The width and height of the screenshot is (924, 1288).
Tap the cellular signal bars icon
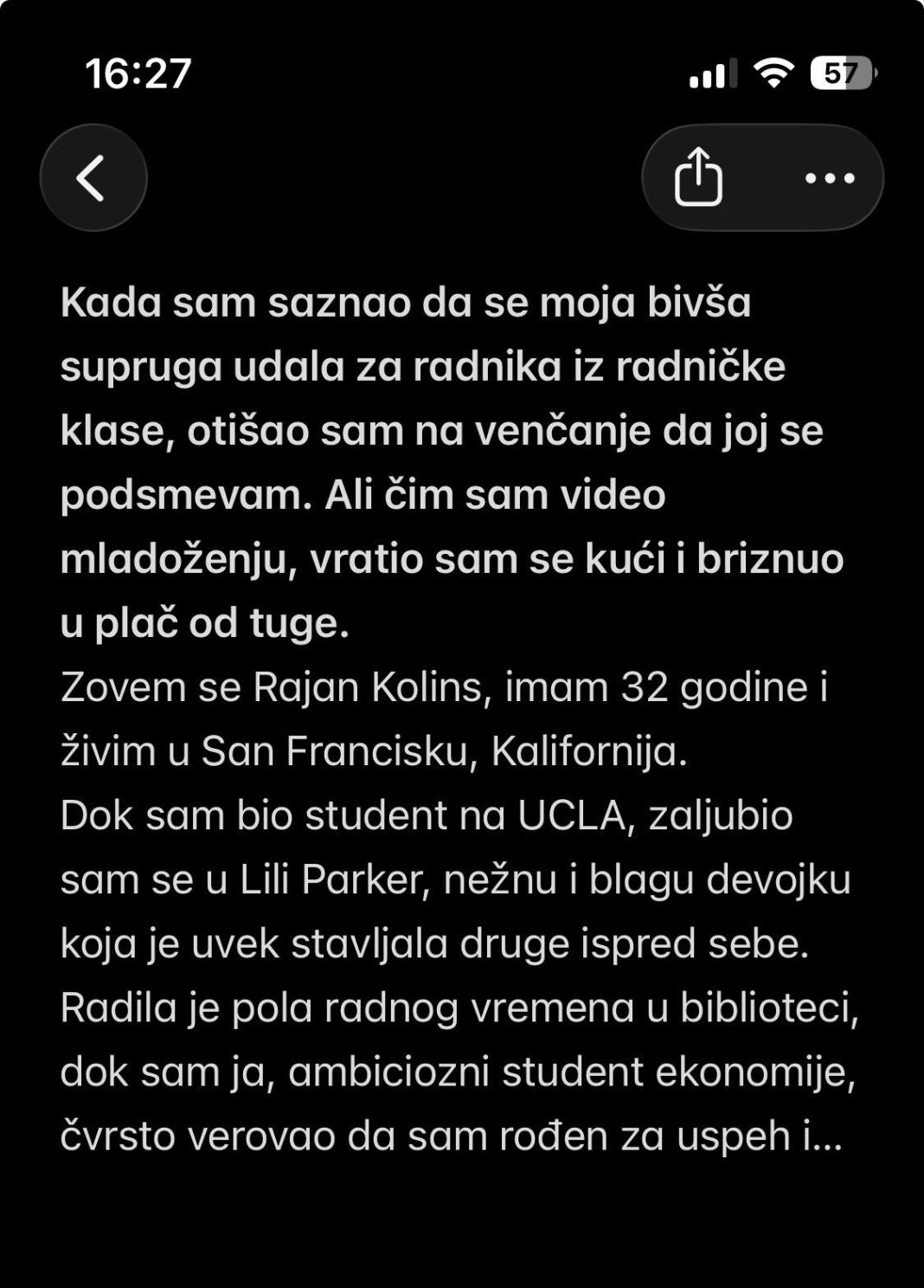click(713, 75)
